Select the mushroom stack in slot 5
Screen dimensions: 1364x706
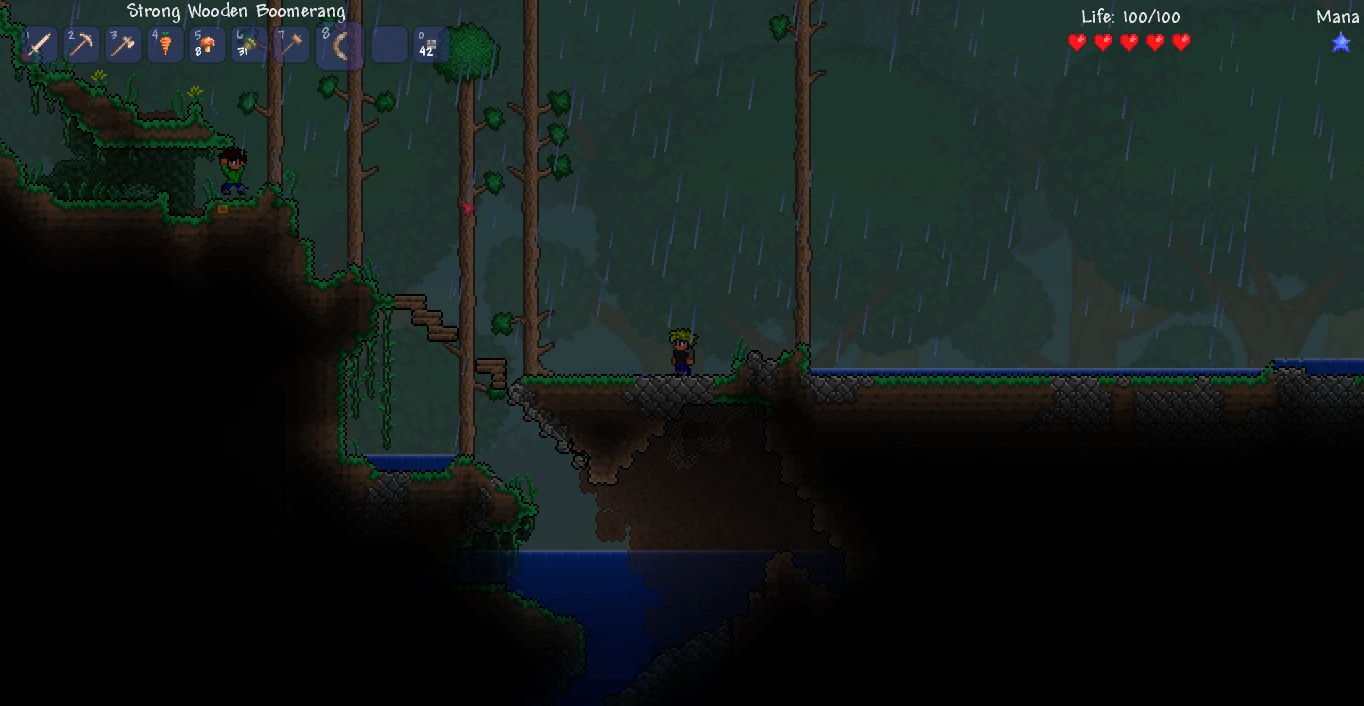click(207, 45)
